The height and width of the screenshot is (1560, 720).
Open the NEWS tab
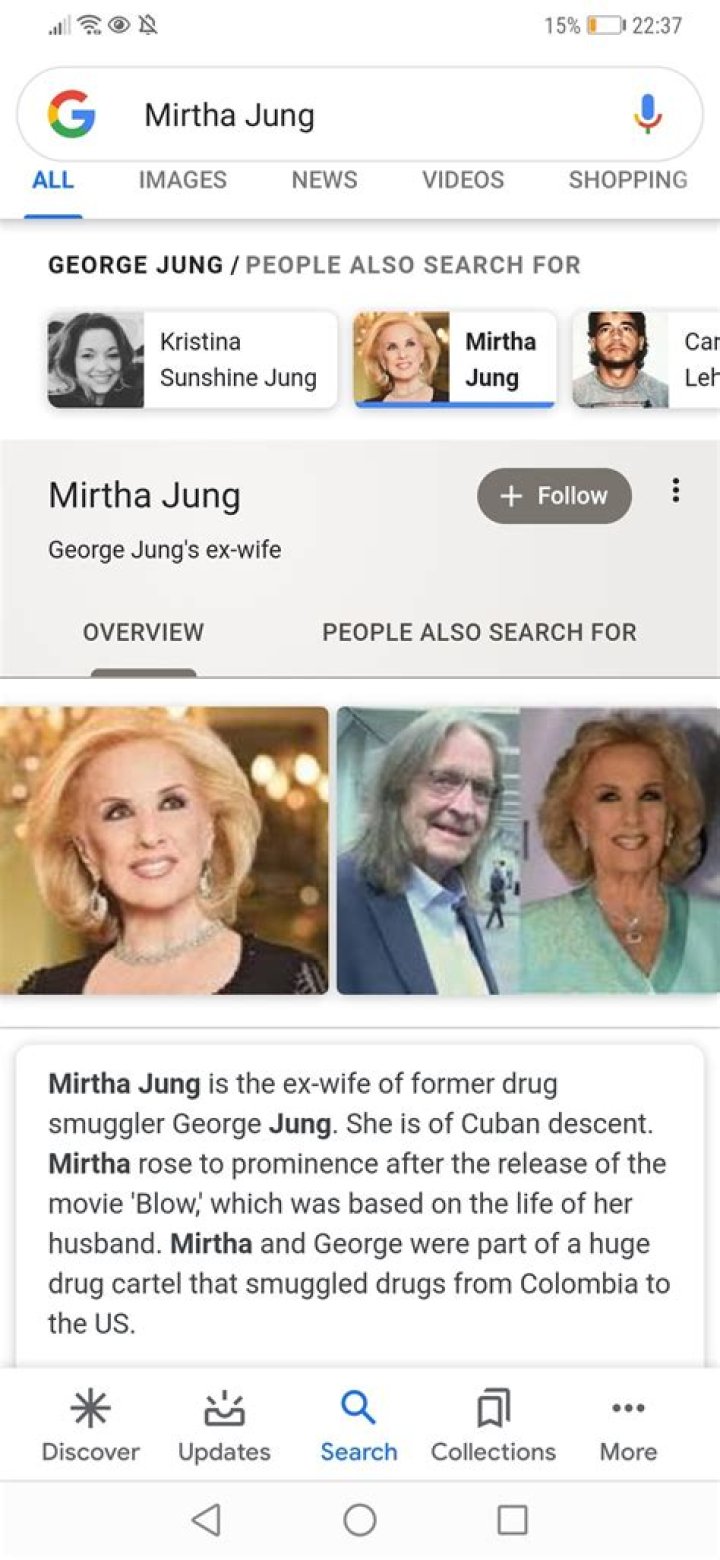pyautogui.click(x=324, y=180)
